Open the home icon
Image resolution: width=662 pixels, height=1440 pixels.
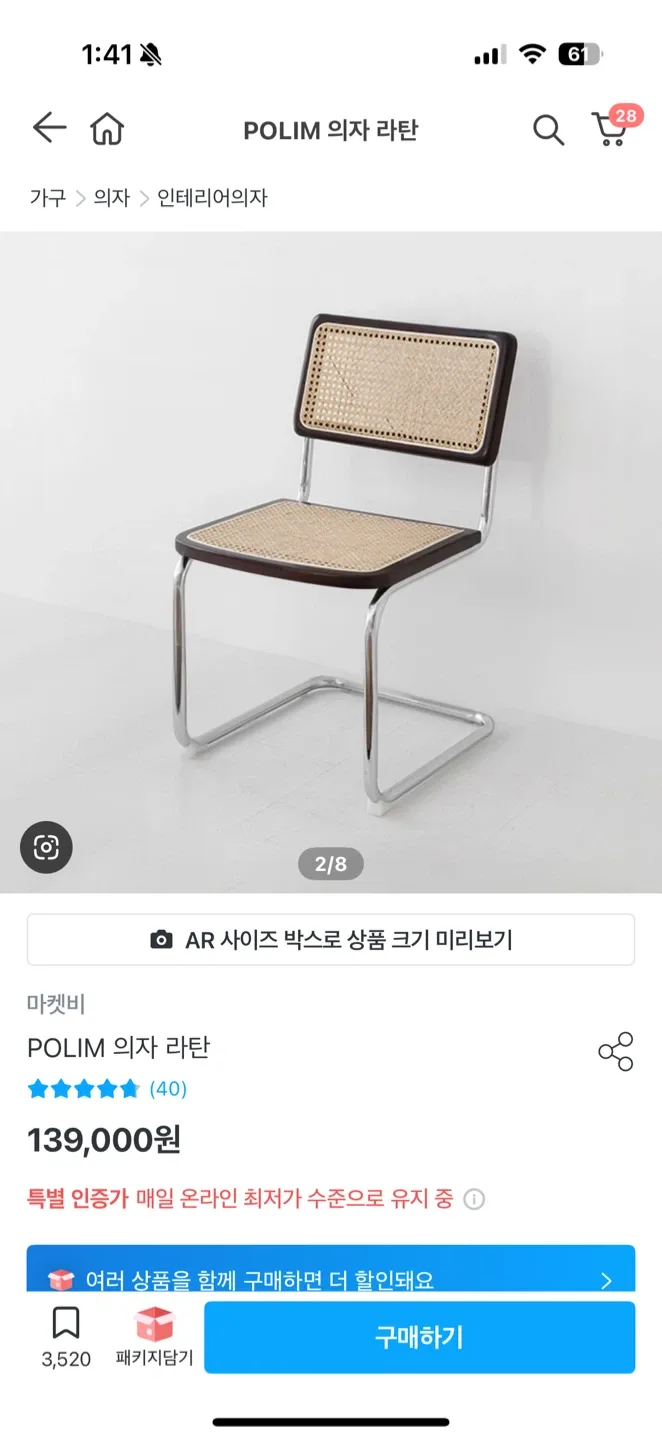107,129
